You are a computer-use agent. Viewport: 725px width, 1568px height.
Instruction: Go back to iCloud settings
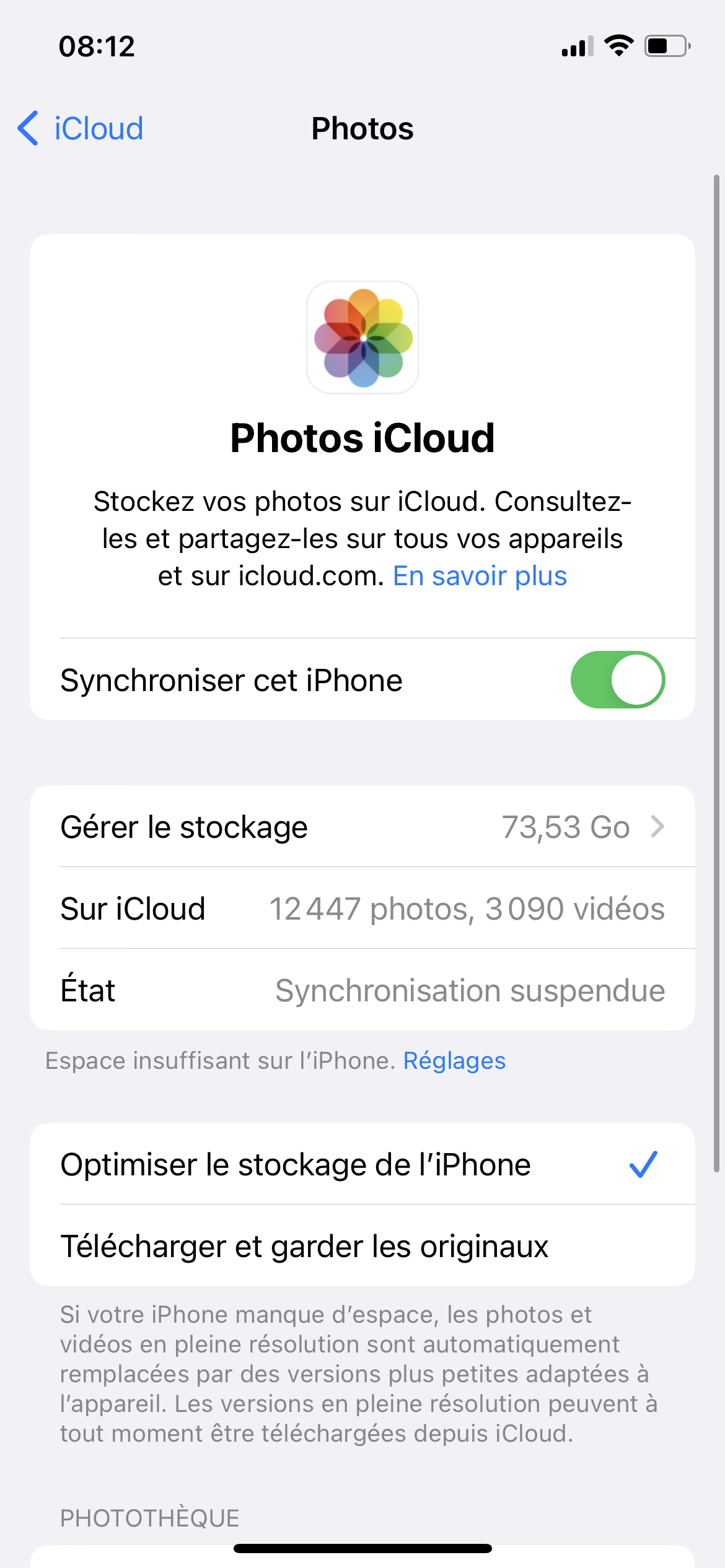(81, 129)
